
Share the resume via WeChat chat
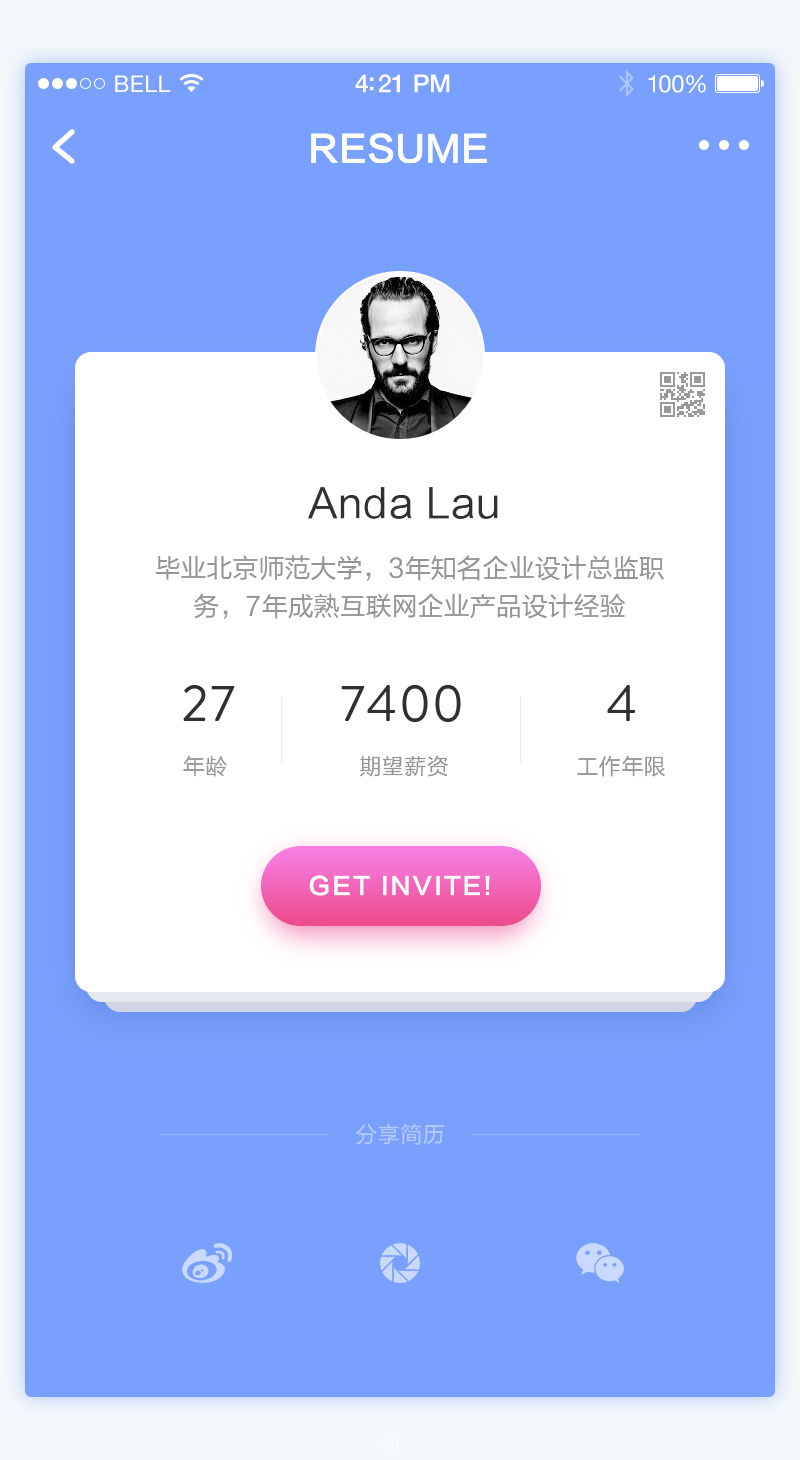coord(600,1263)
